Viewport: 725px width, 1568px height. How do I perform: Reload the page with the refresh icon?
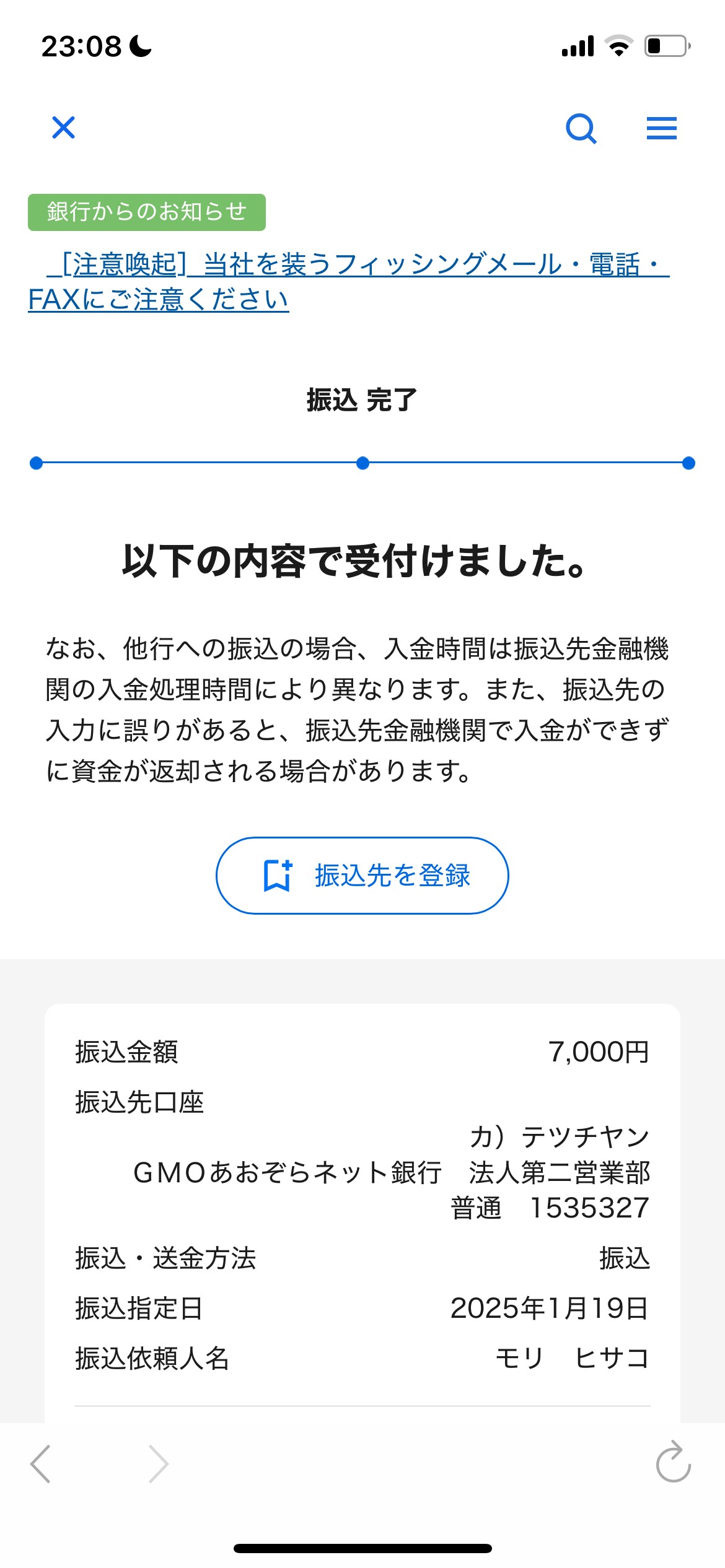point(674,1463)
